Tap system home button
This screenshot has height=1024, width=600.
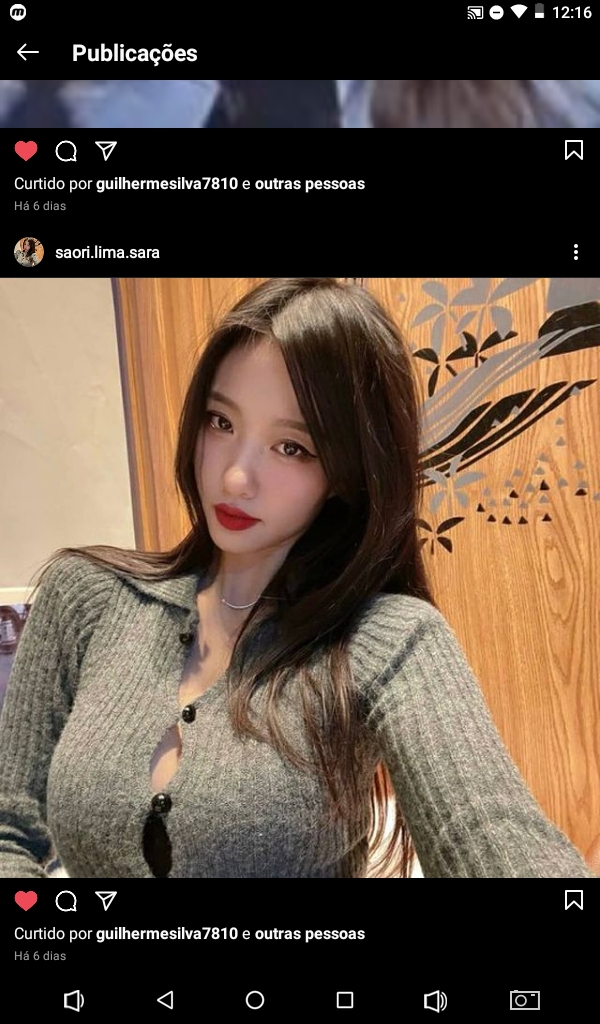(x=255, y=1000)
